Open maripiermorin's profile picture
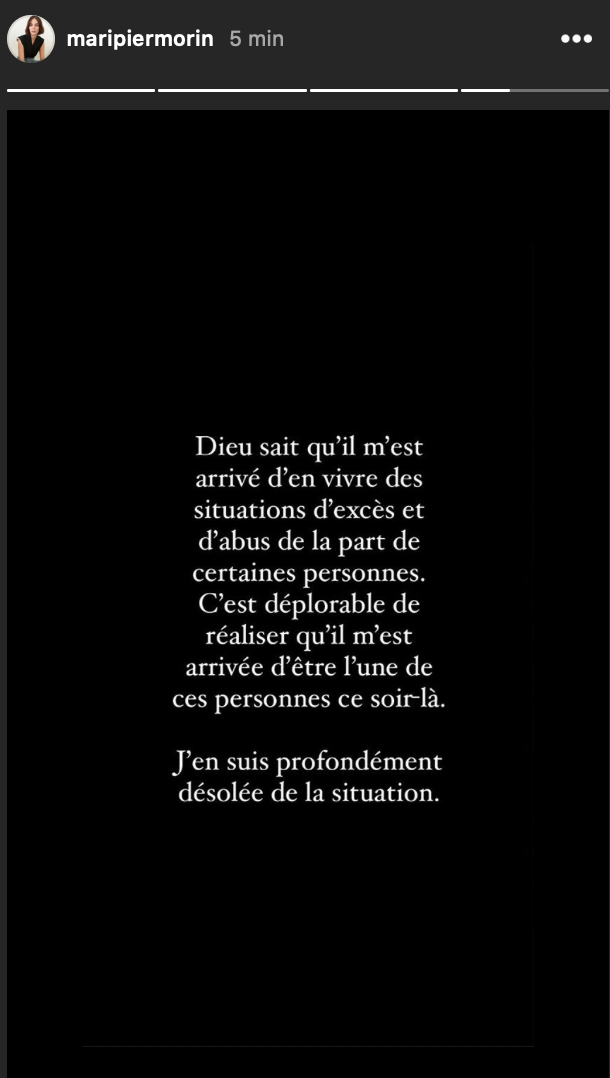Viewport: 610px width, 1078px height. pyautogui.click(x=31, y=38)
